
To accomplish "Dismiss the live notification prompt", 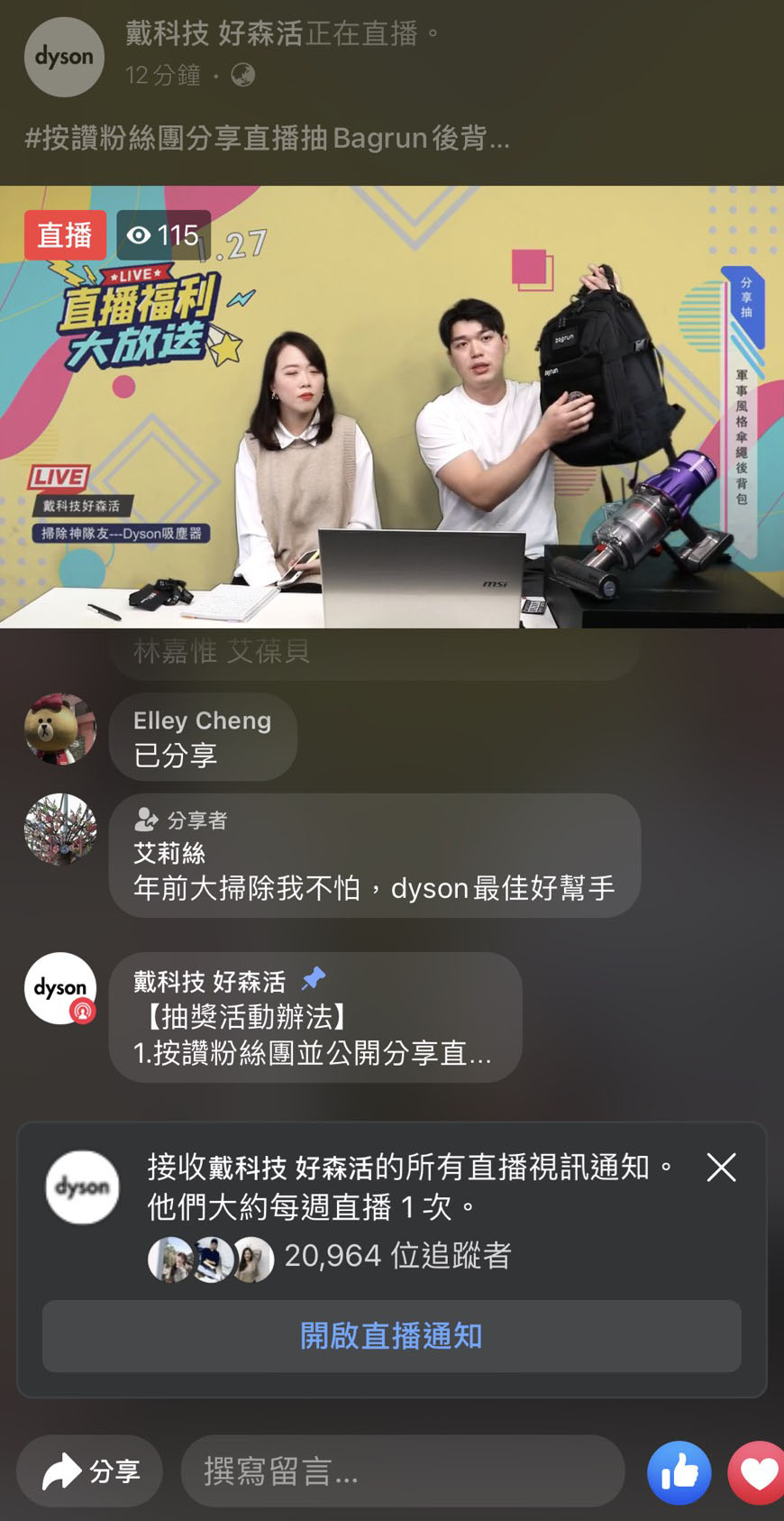I will [721, 1168].
